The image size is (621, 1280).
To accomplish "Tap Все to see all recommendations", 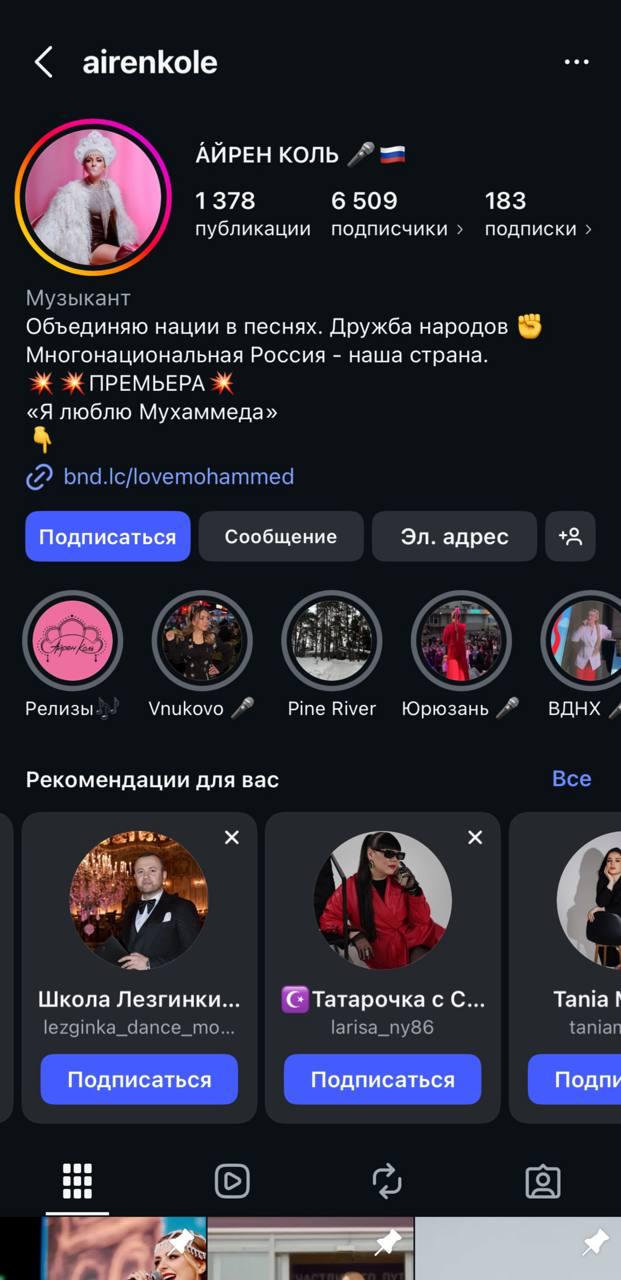I will (x=571, y=779).
